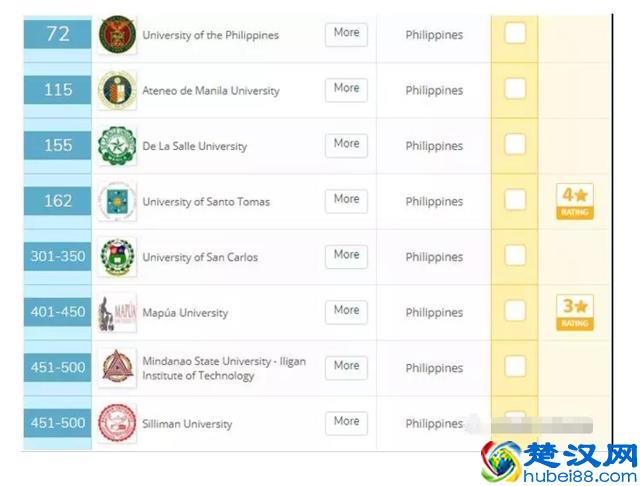Tap More next to Silliman University
Viewport: 640px width, 486px height.
[346, 422]
